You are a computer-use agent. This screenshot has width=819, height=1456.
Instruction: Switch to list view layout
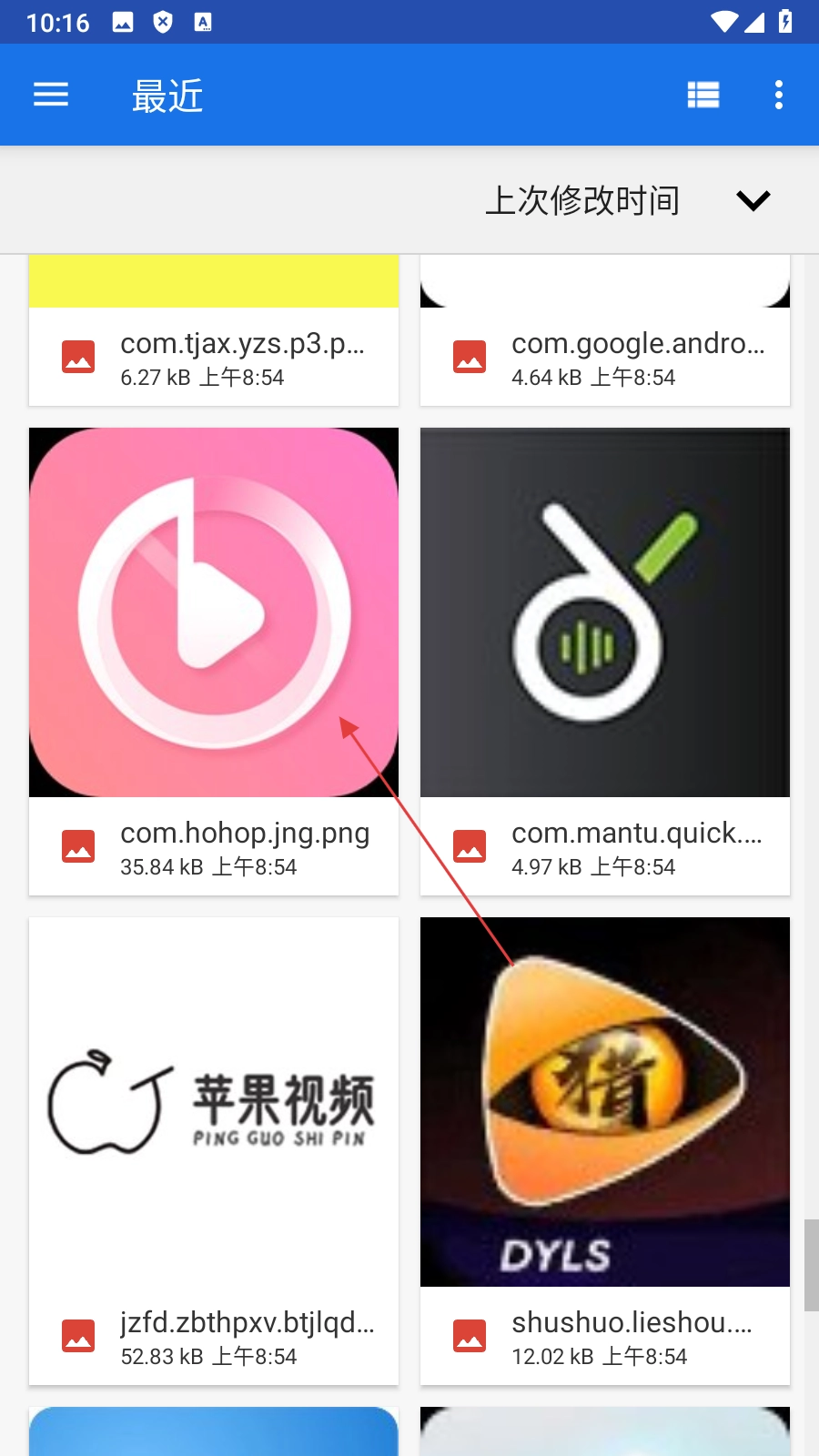703,95
